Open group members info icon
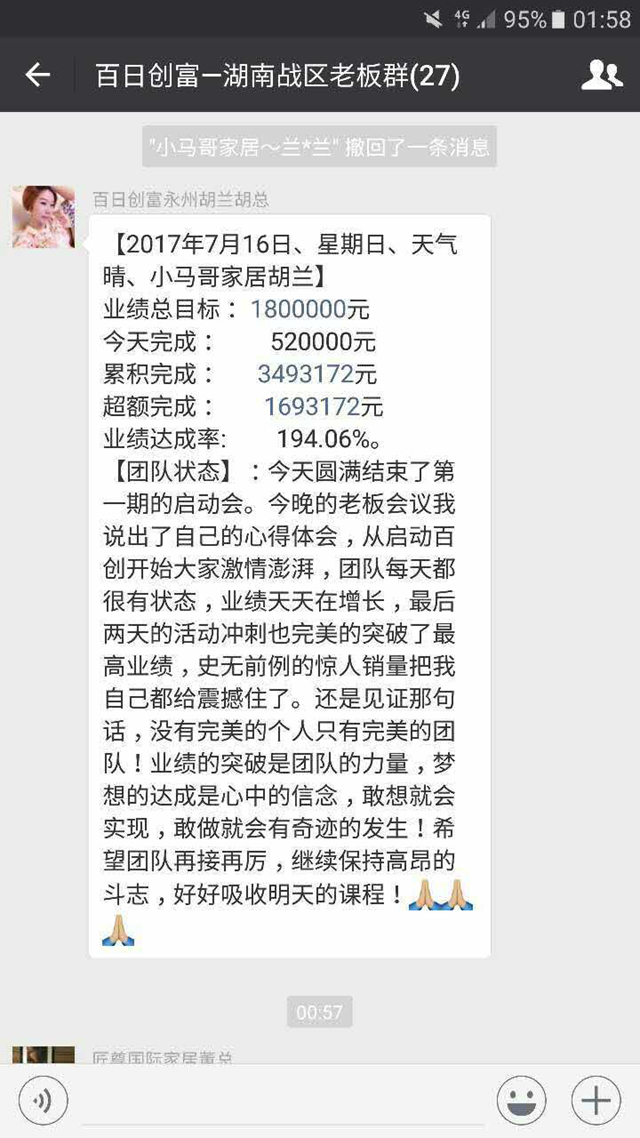Viewport: 640px width, 1138px height. 601,75
